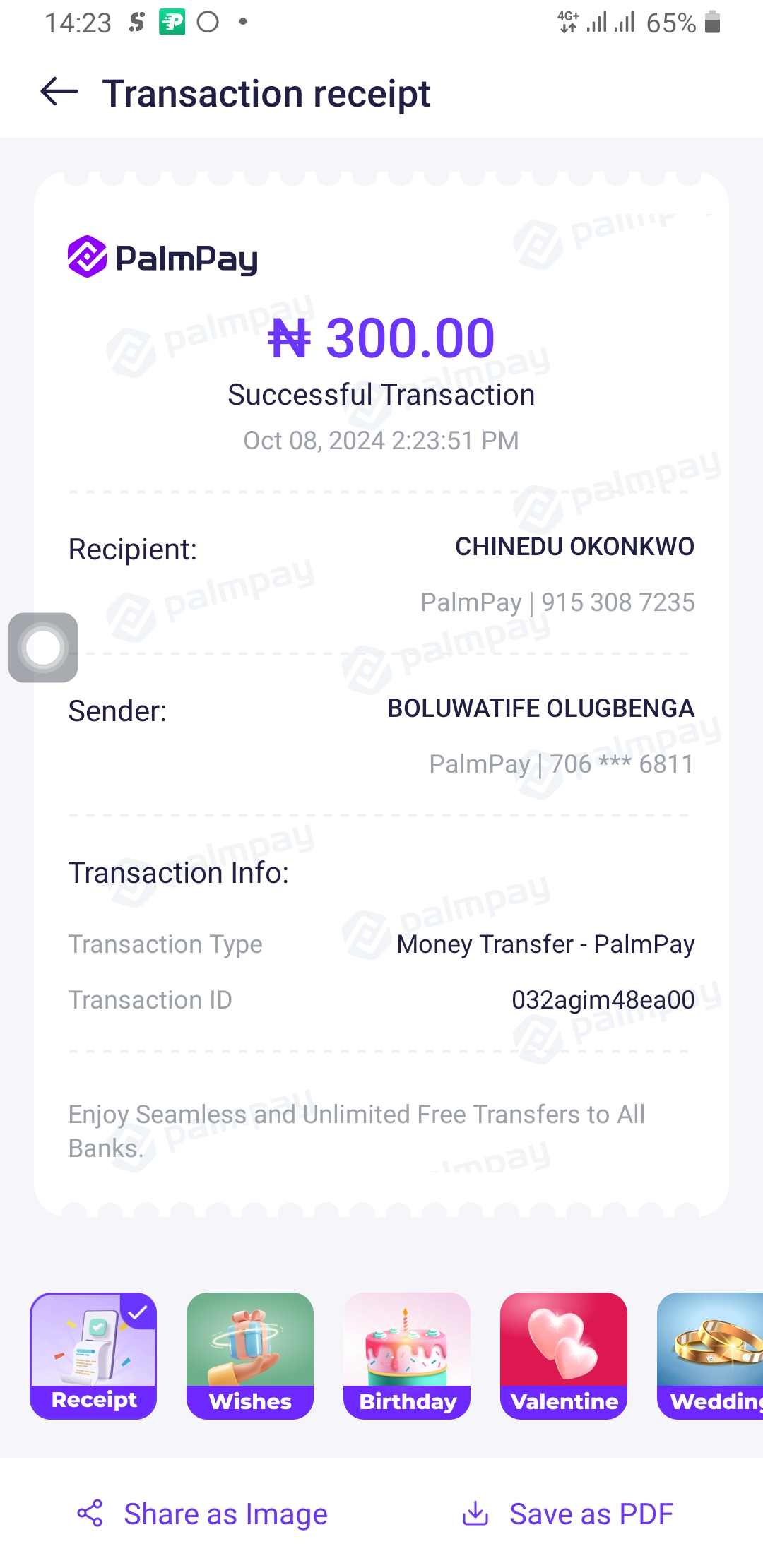Go back from Transaction receipt
The height and width of the screenshot is (1568, 763).
click(x=59, y=93)
